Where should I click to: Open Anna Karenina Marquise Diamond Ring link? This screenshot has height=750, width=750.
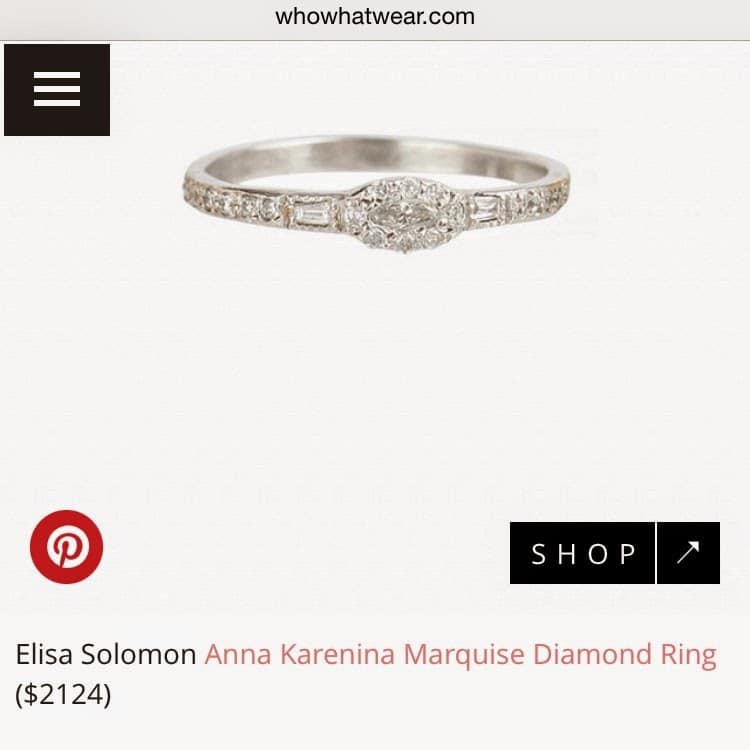(x=460, y=655)
